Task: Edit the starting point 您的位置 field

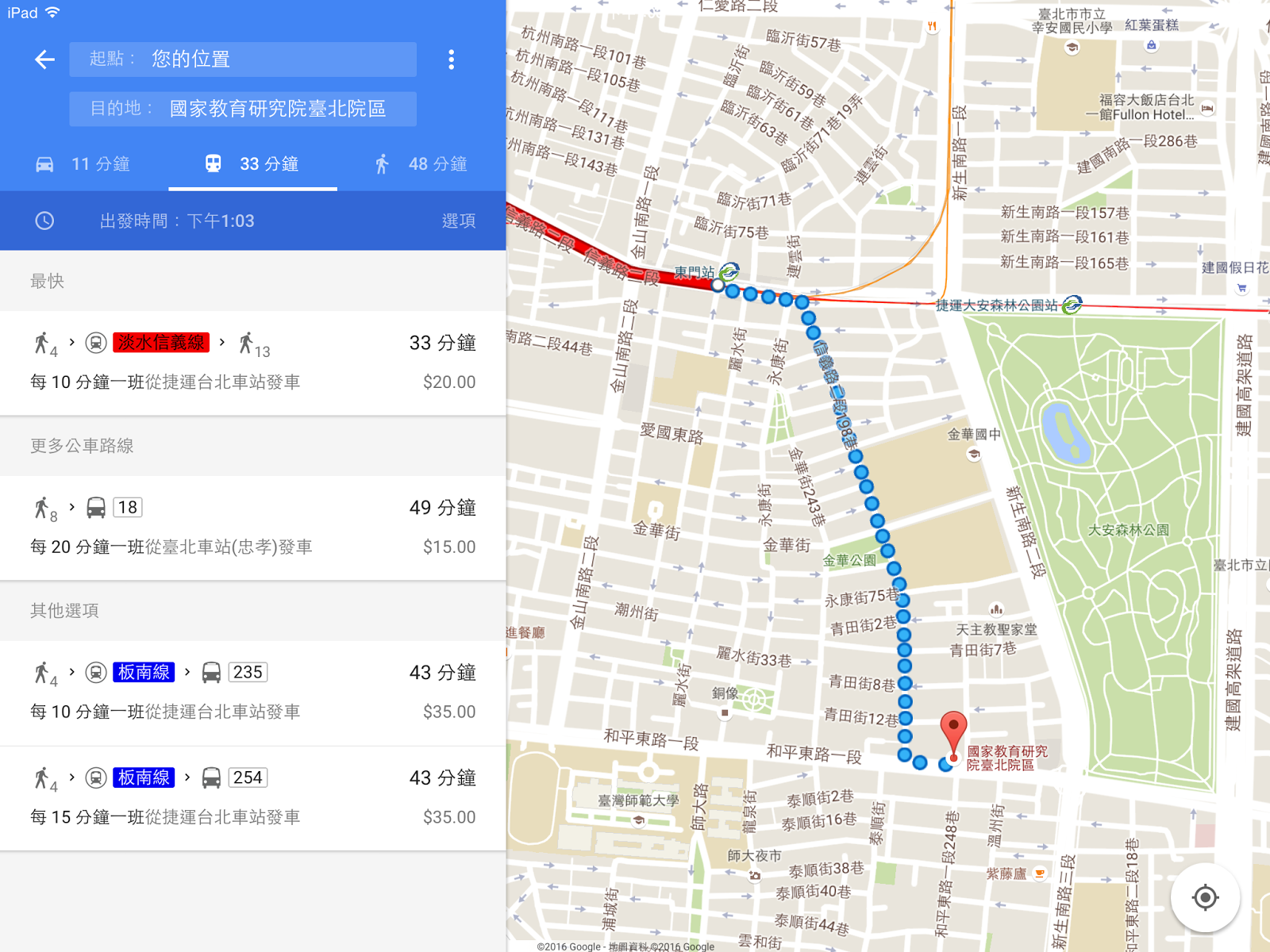Action: point(243,59)
